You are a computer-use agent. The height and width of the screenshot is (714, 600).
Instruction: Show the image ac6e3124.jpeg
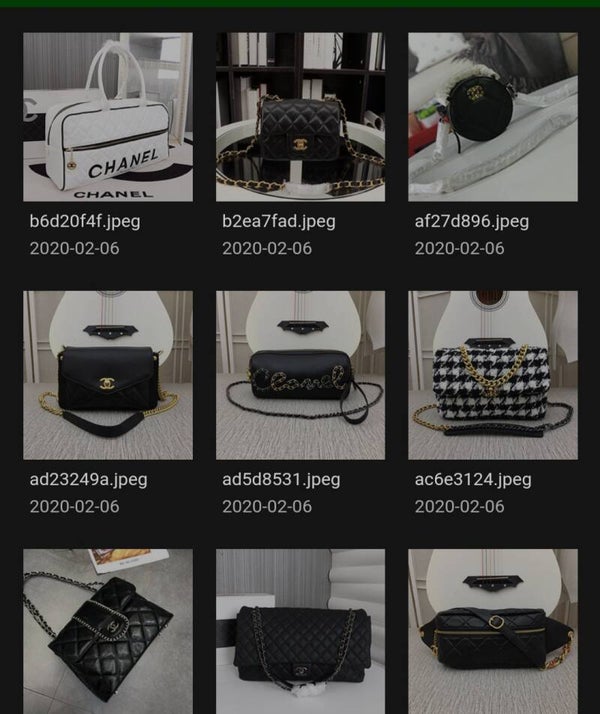pyautogui.click(x=492, y=375)
